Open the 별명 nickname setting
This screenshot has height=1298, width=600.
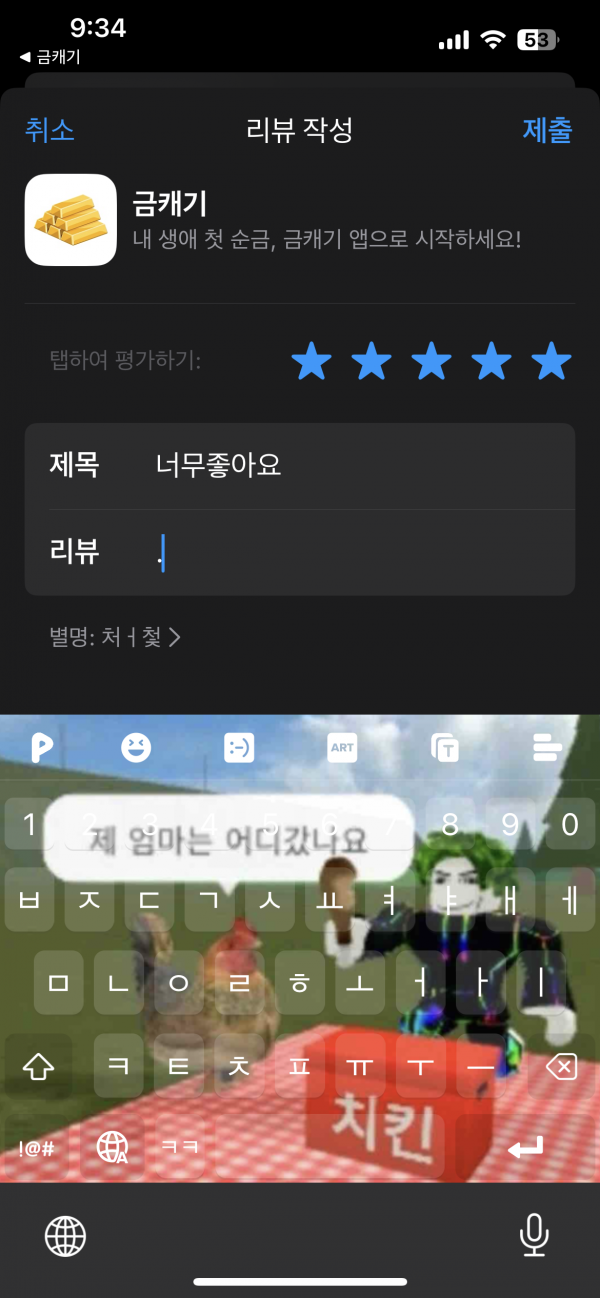pyautogui.click(x=115, y=637)
